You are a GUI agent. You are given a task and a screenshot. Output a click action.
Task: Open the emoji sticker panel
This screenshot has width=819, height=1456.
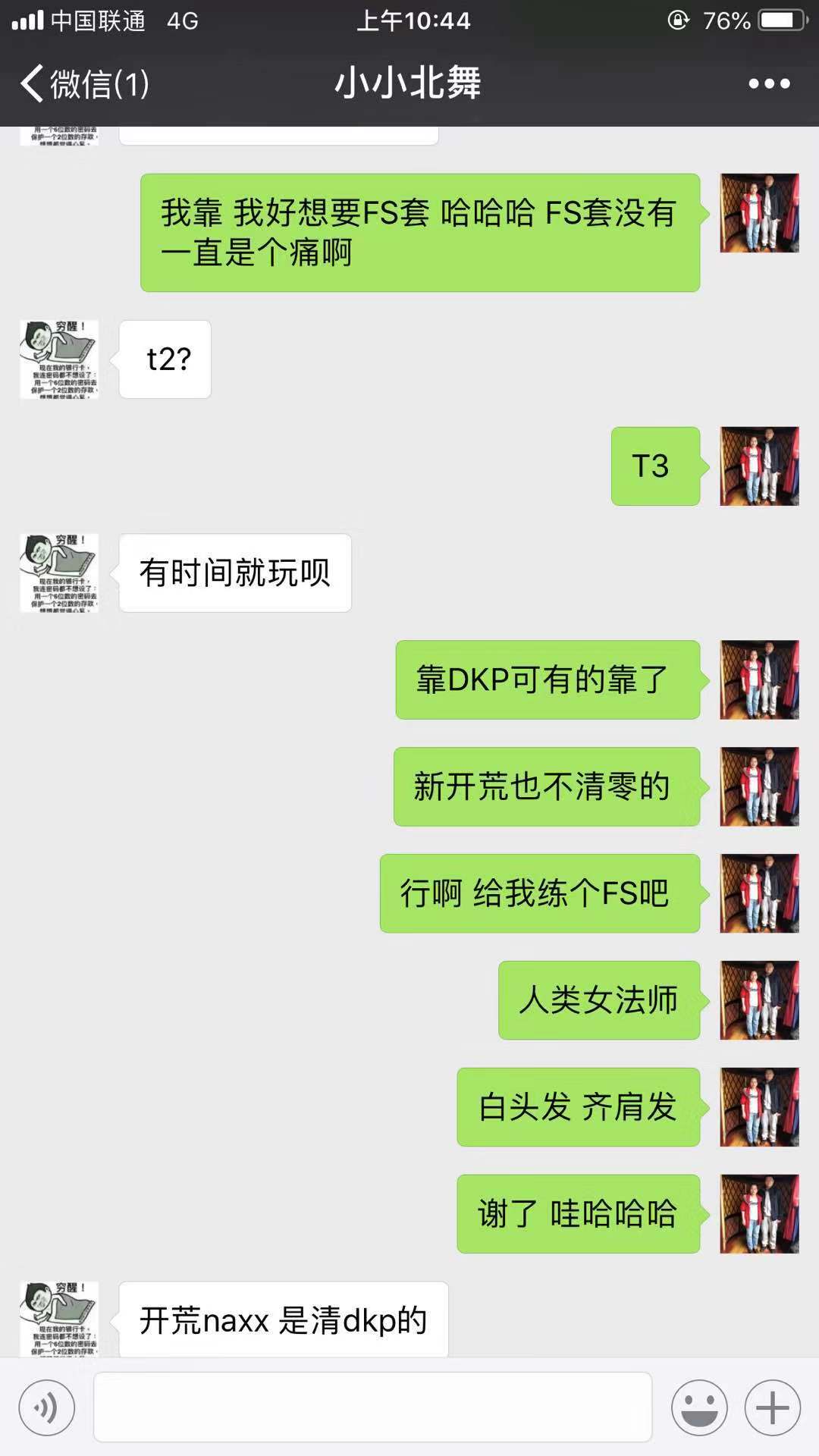[698, 1408]
